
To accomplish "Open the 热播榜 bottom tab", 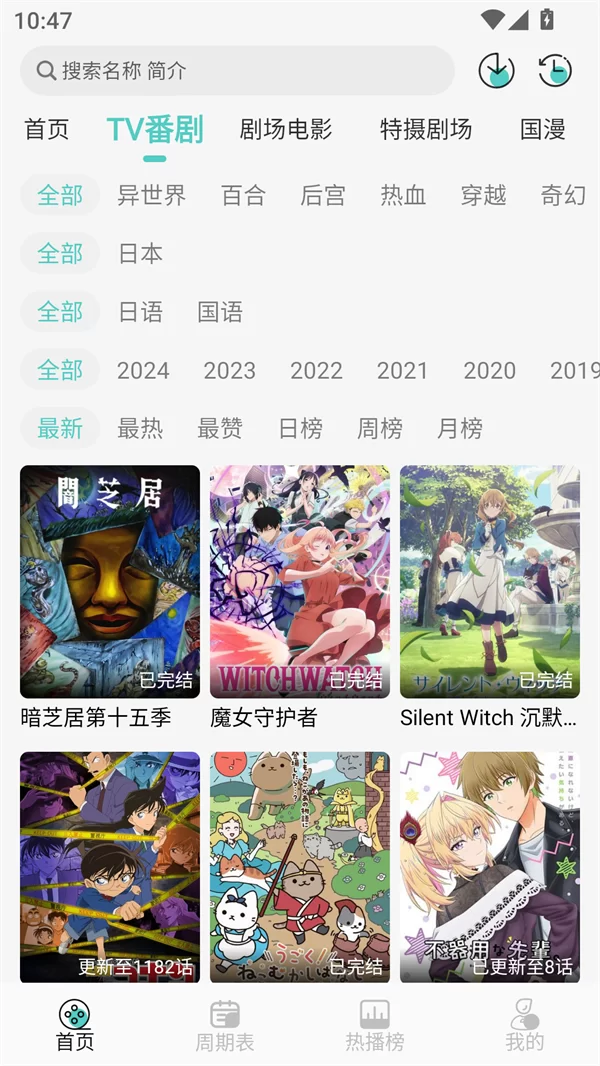I will 375,1025.
